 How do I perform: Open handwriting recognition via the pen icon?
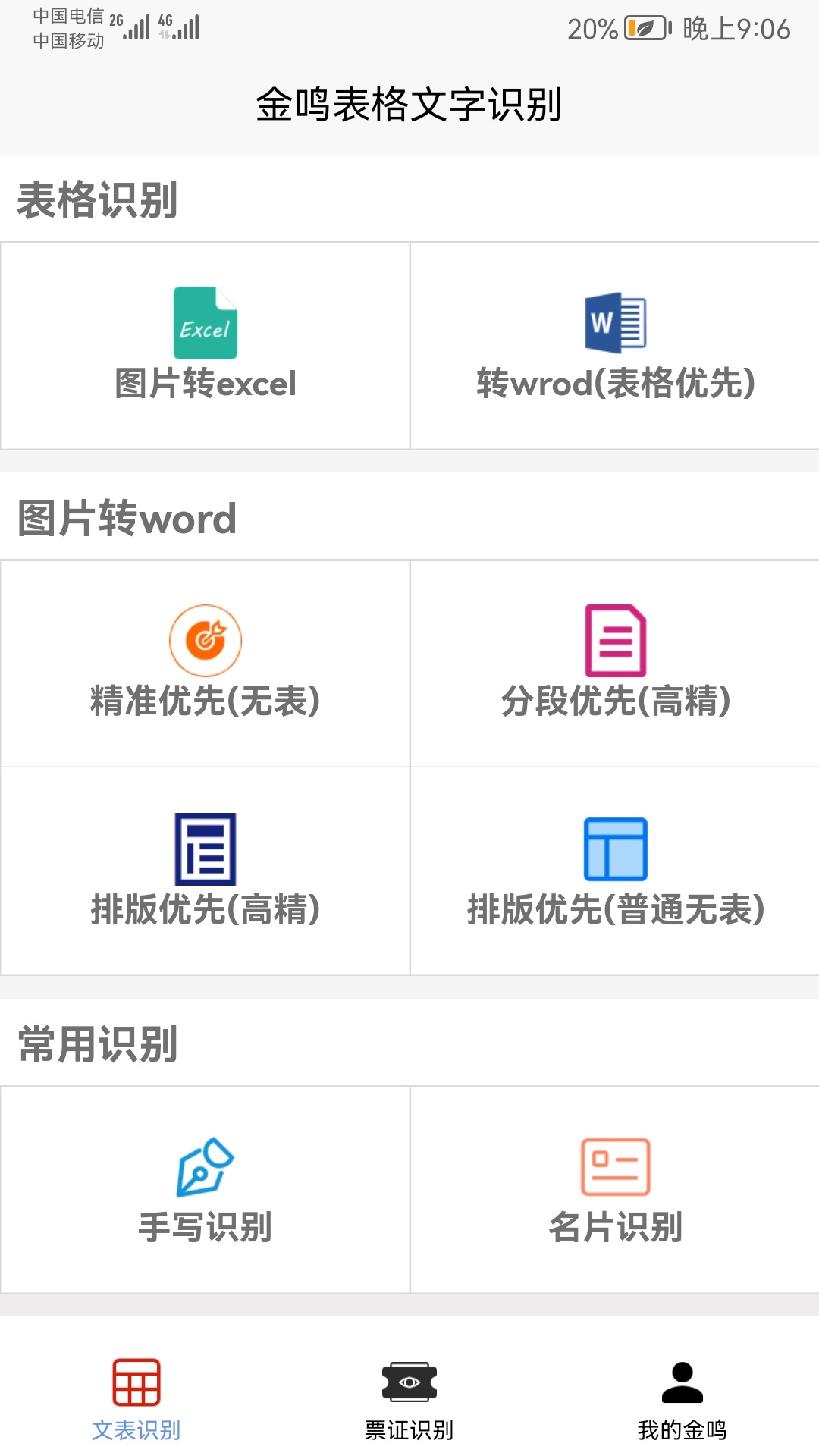[x=206, y=1166]
